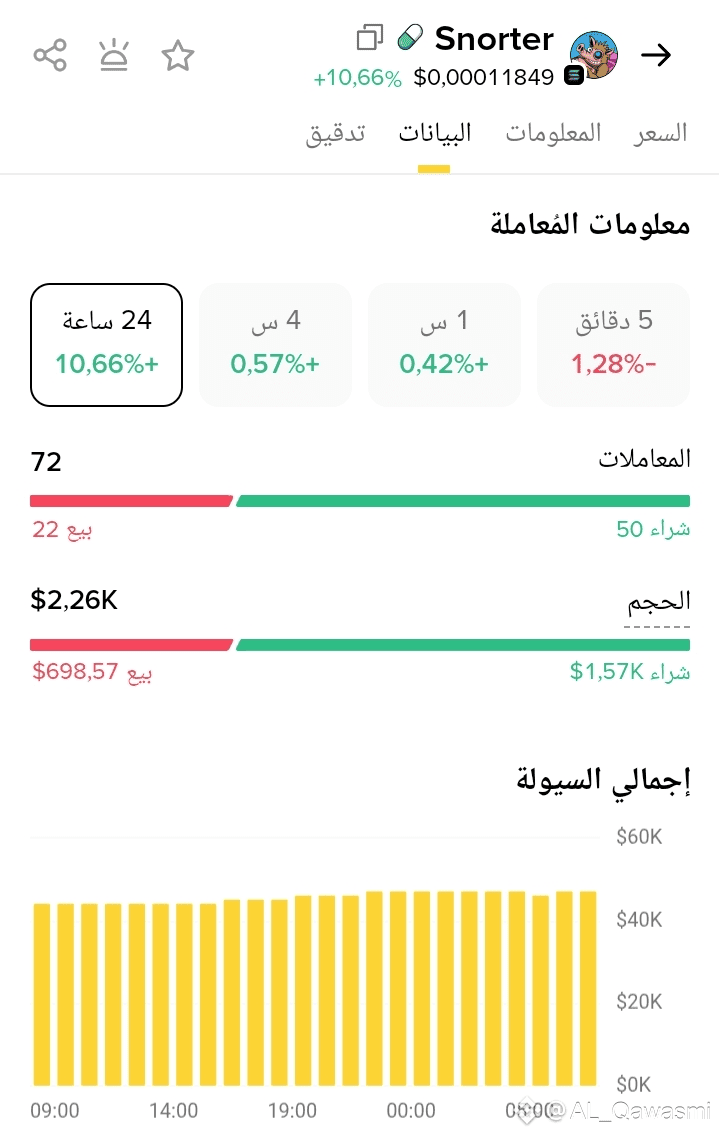
Task: Show the 4 س timeframe data
Action: (x=275, y=344)
